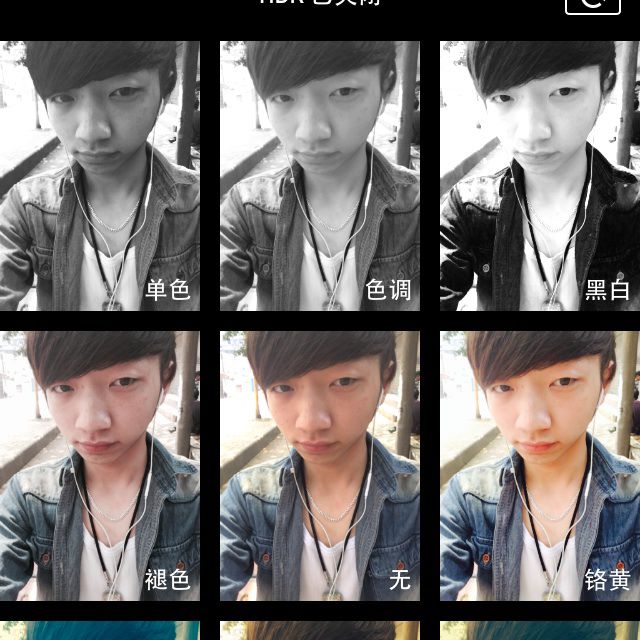The image size is (640, 640).
Task: Flip the camera with the switch icon
Action: (593, 5)
